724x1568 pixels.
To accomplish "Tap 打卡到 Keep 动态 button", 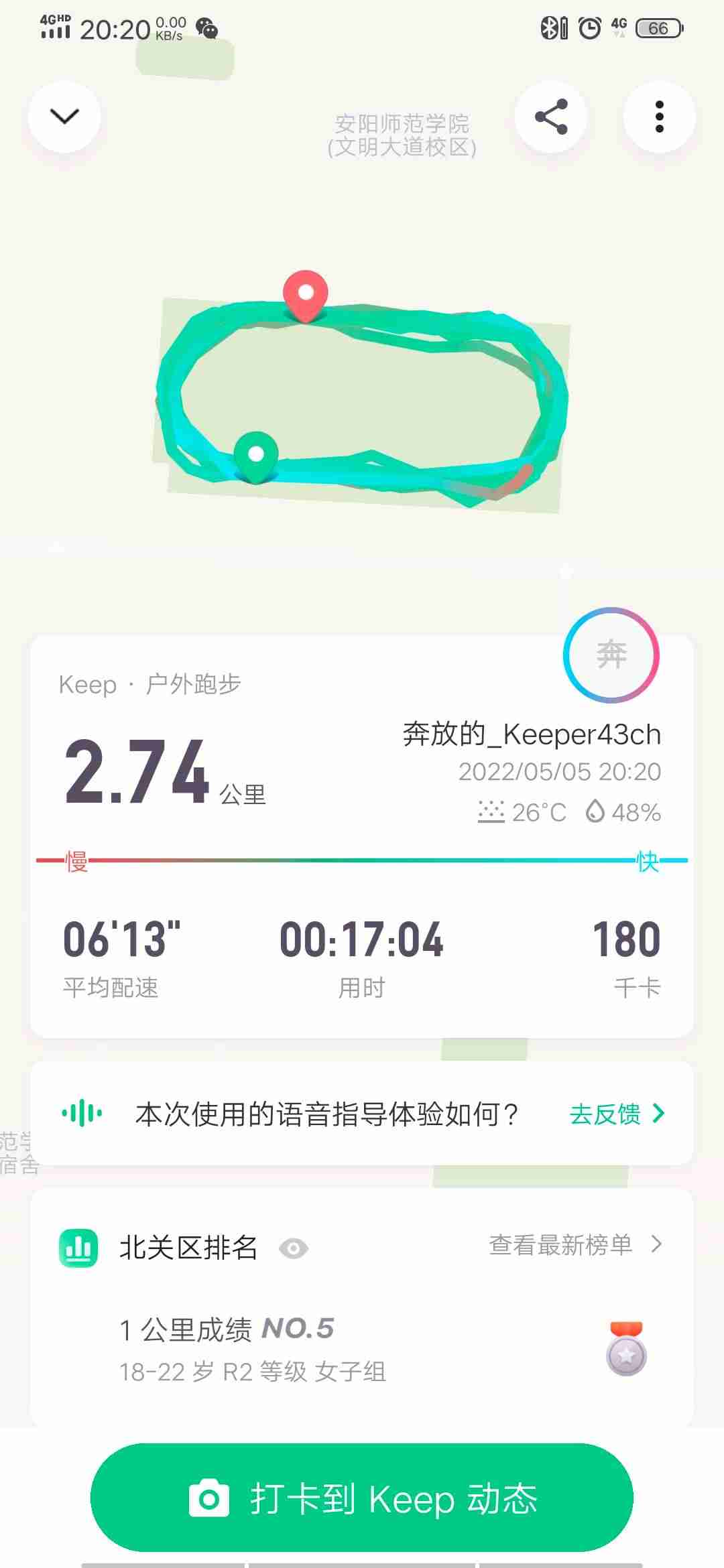I will pyautogui.click(x=362, y=1498).
